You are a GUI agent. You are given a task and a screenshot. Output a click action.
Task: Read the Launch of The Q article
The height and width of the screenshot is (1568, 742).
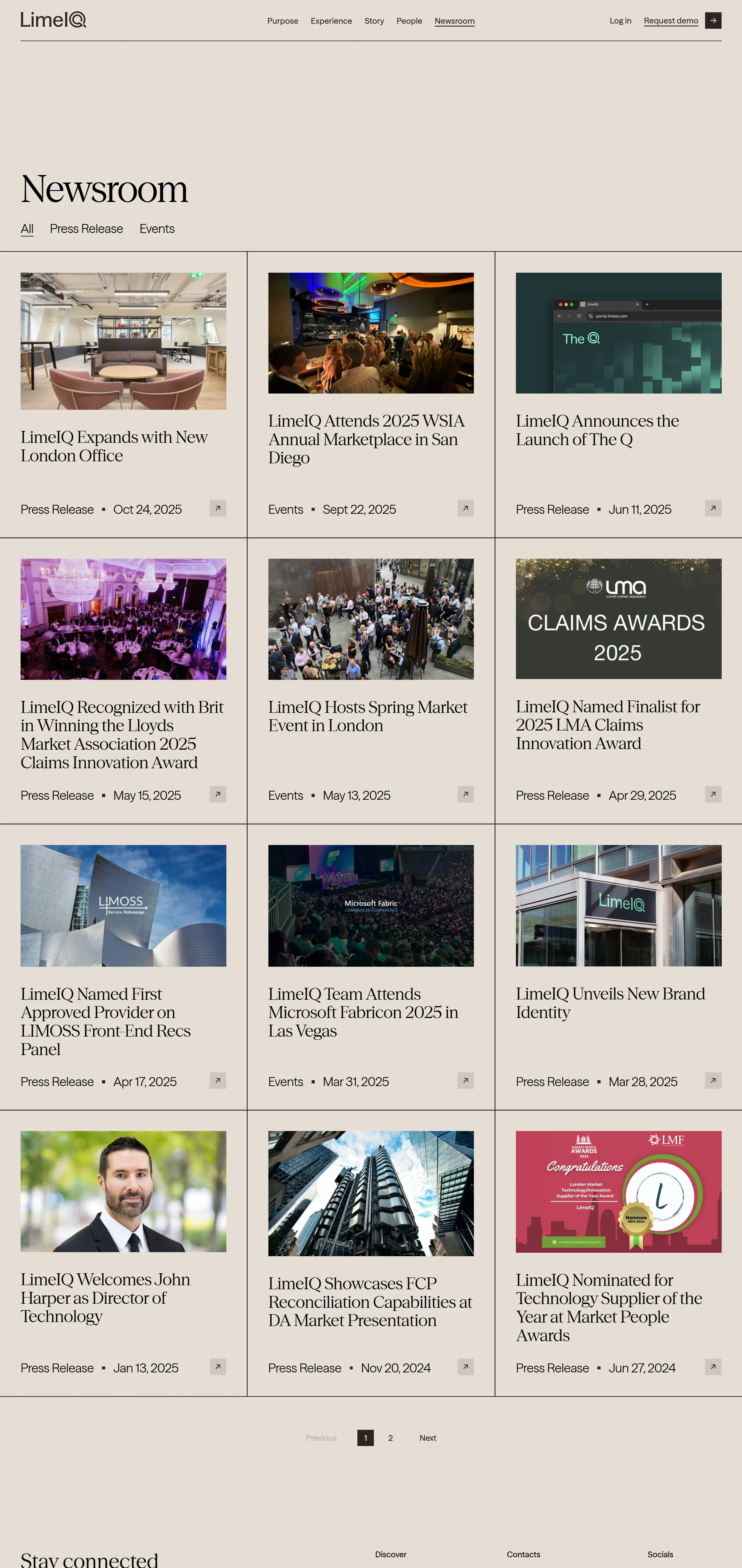597,430
